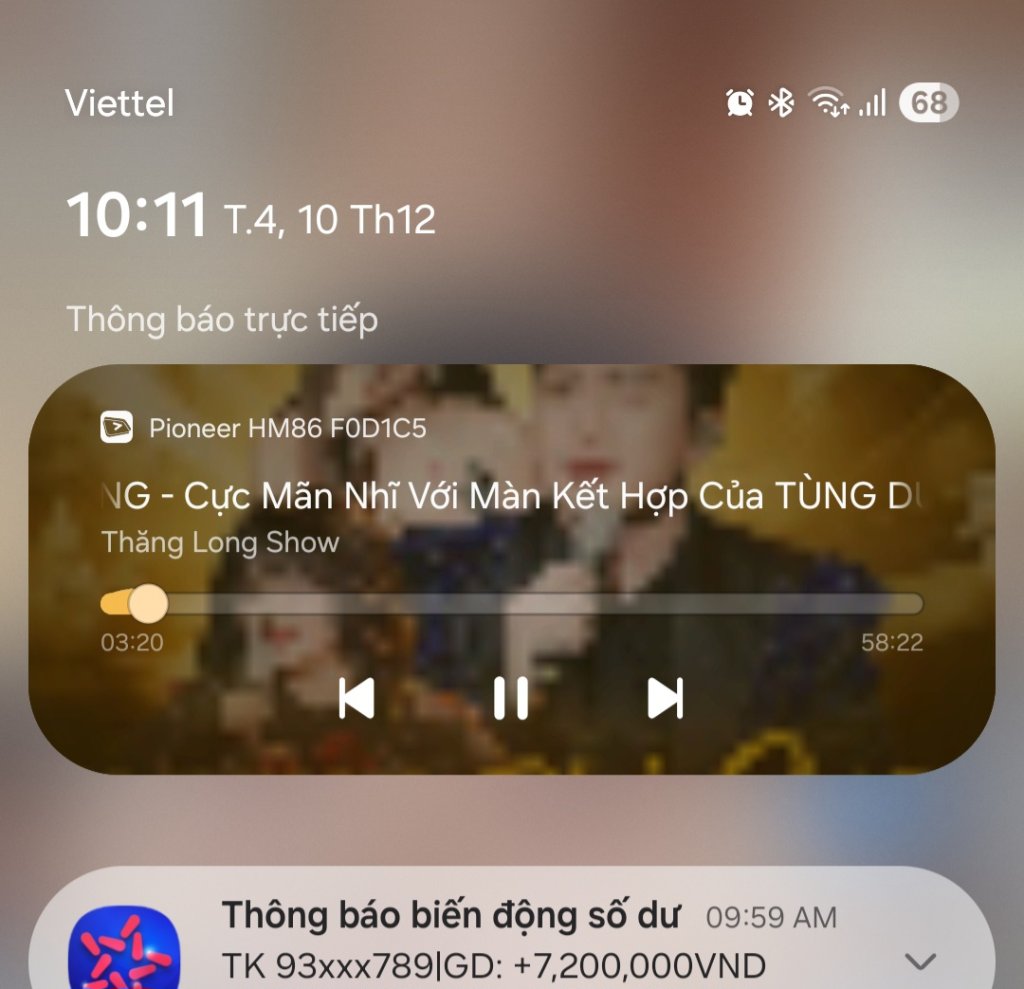Go back to the previous track
The height and width of the screenshot is (989, 1024).
357,698
